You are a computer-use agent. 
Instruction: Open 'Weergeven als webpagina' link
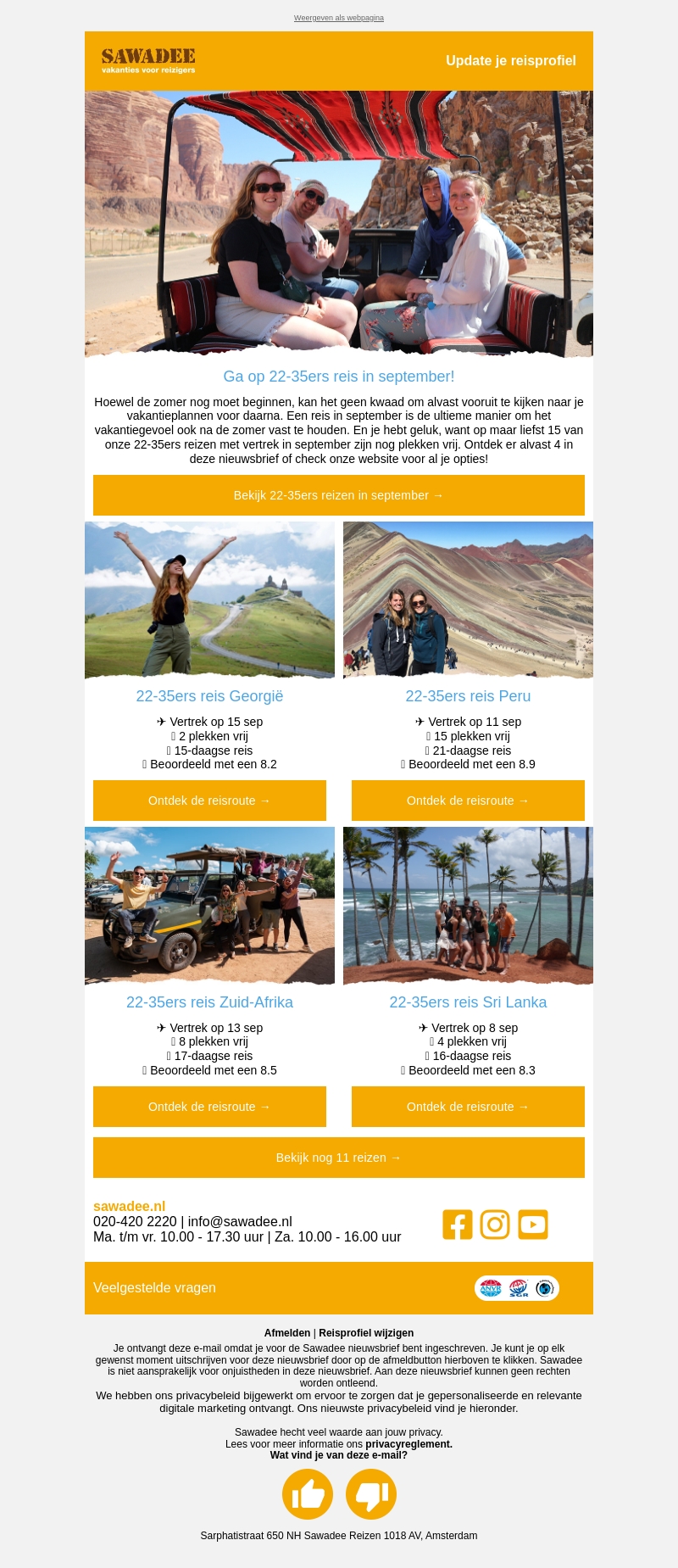click(x=338, y=18)
